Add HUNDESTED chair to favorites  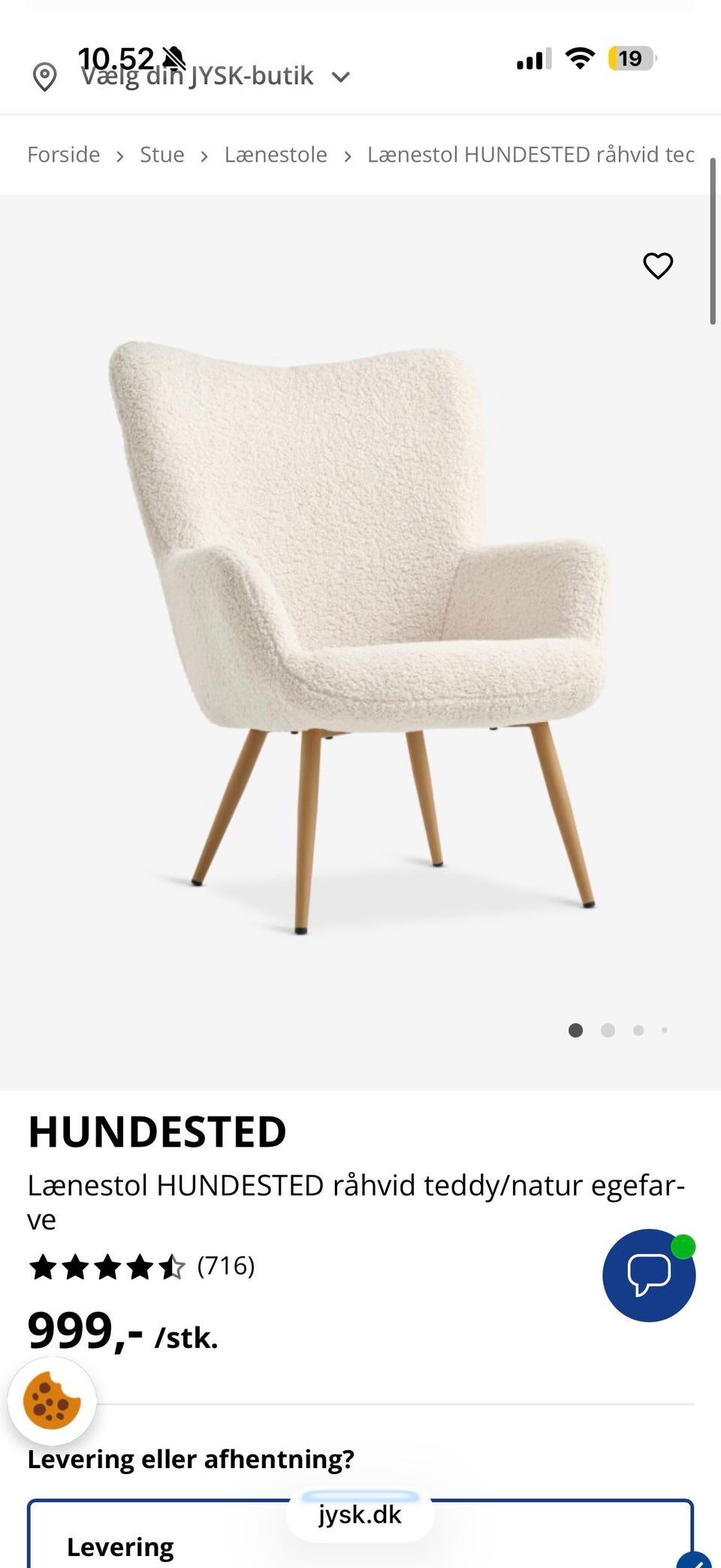pyautogui.click(x=658, y=266)
